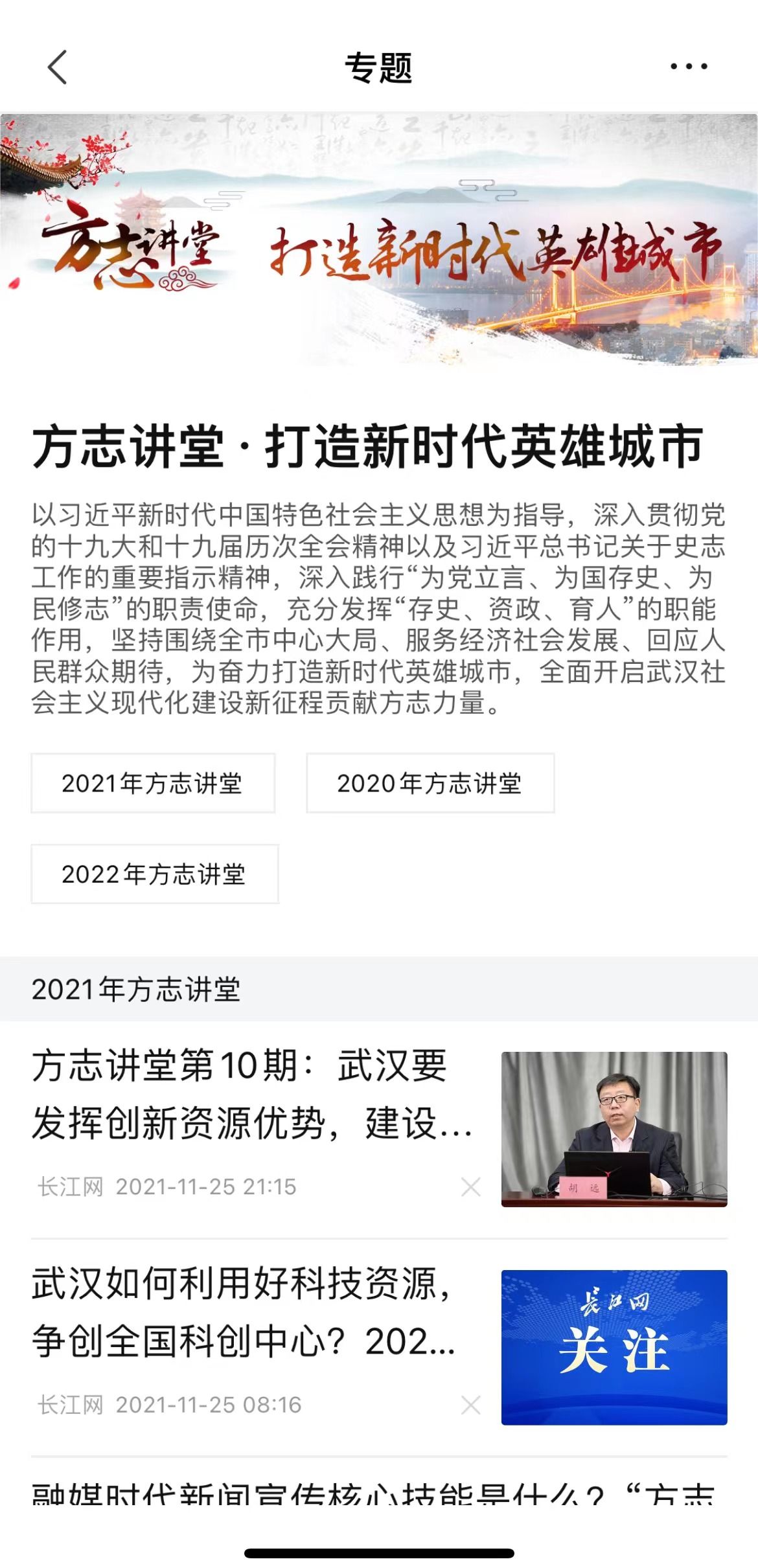
Task: Tap the 长江网关注 blue thumbnail
Action: (x=614, y=1347)
